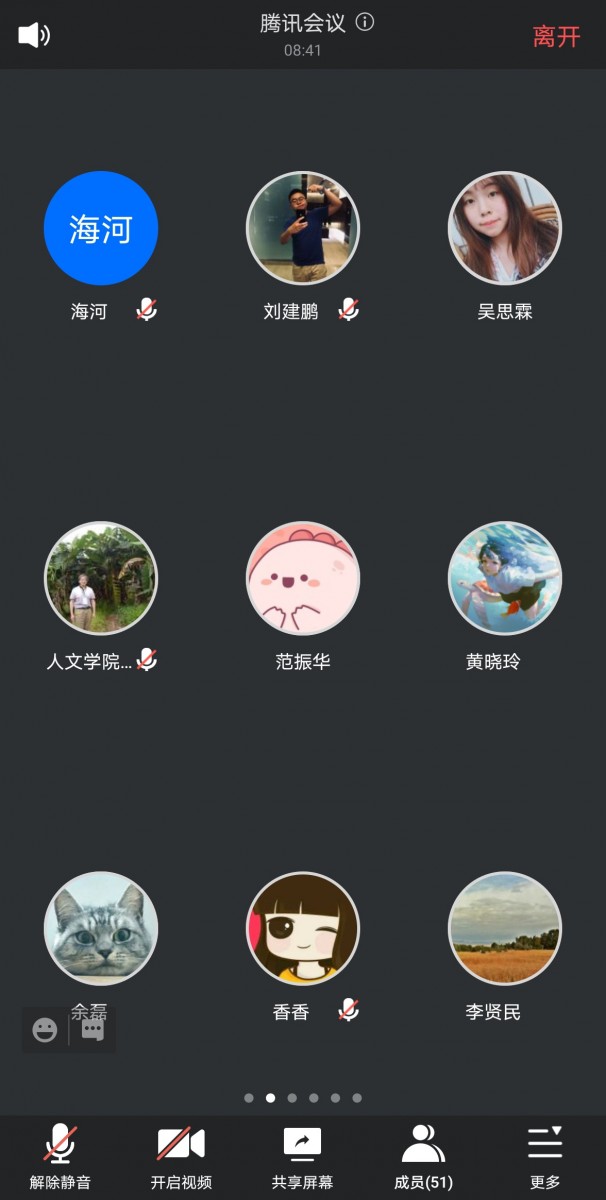
Task: Tap the cat avatar of 余磊
Action: pyautogui.click(x=101, y=929)
